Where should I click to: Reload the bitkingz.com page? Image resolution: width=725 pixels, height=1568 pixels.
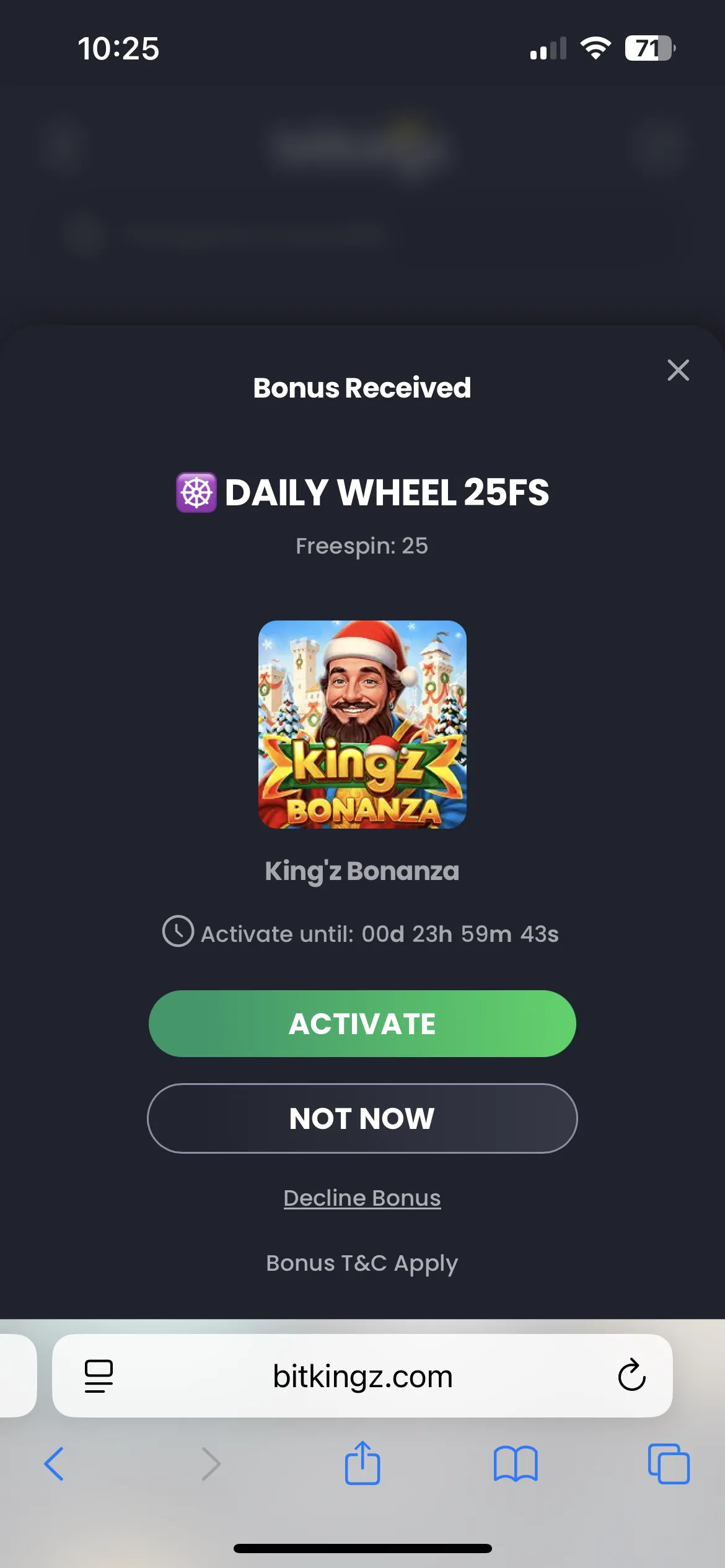(631, 1376)
